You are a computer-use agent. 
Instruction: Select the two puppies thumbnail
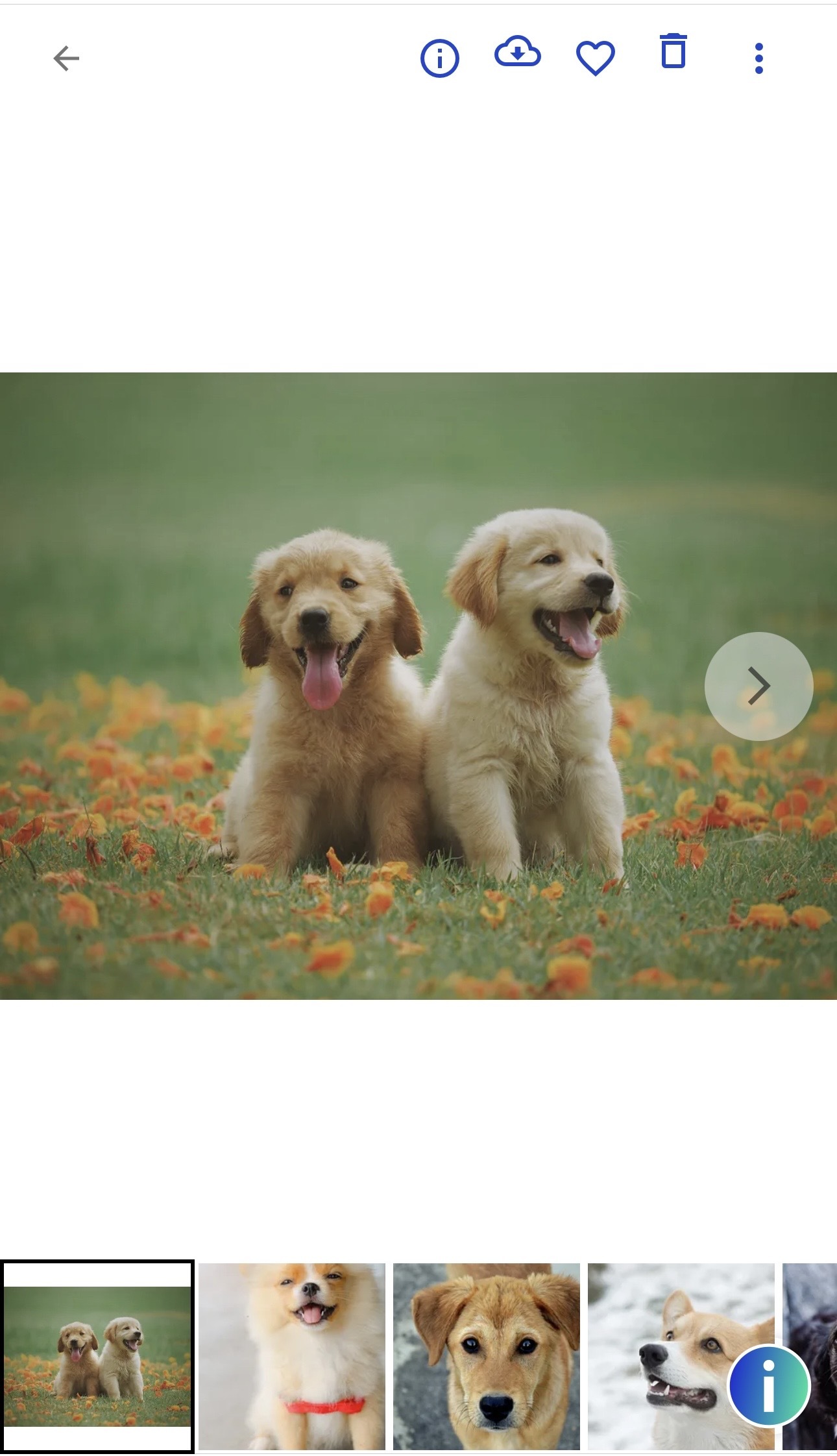click(97, 1356)
